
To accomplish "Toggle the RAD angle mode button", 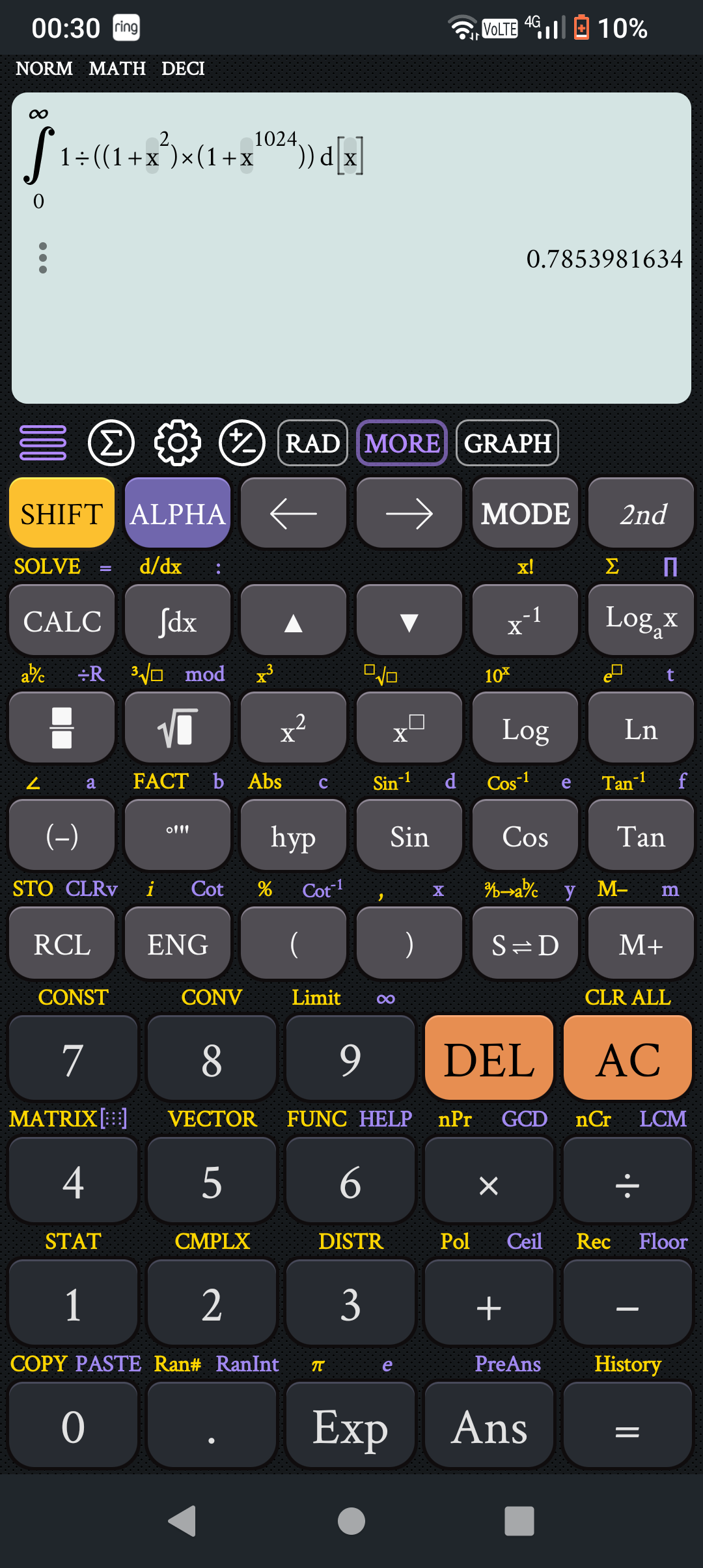I will pos(312,443).
